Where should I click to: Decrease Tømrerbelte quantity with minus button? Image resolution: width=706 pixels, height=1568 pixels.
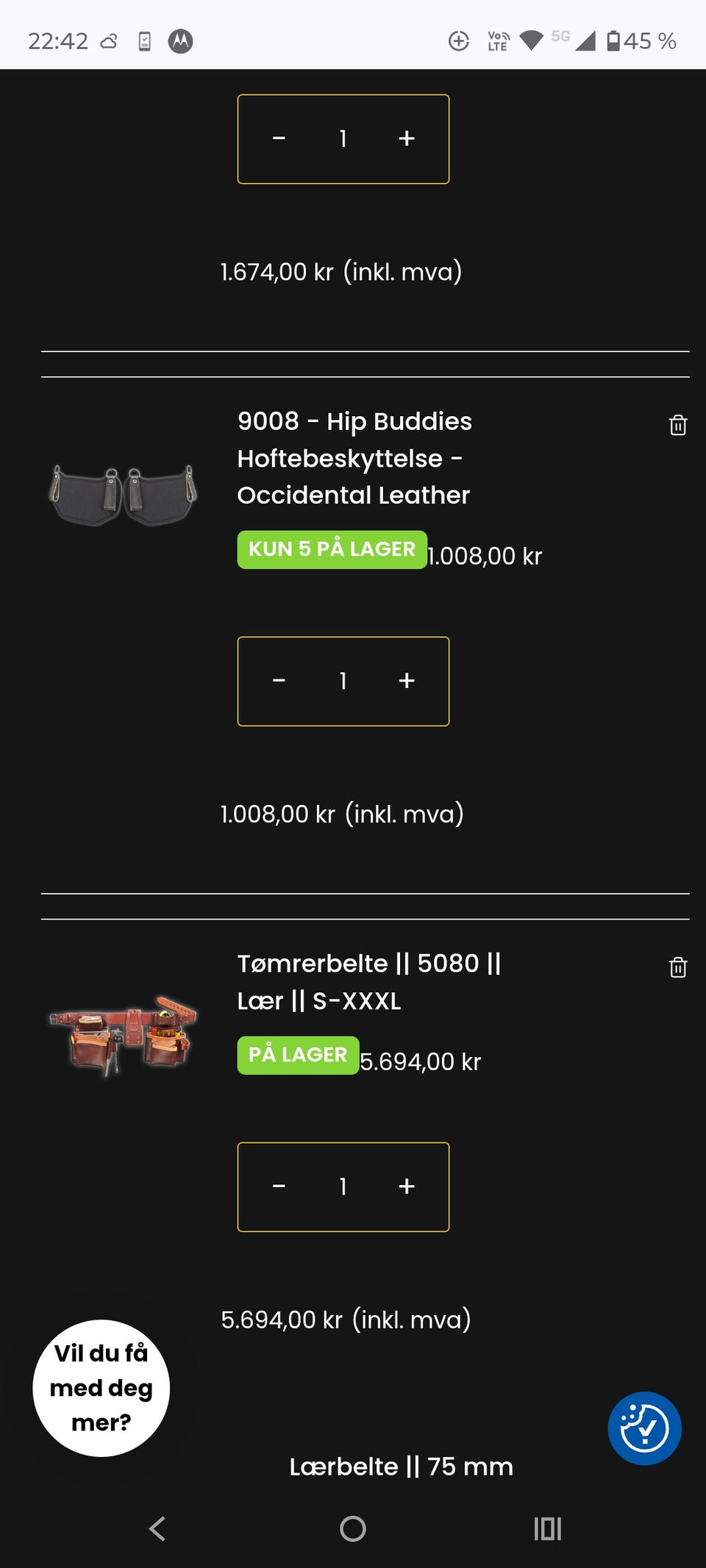[279, 1186]
